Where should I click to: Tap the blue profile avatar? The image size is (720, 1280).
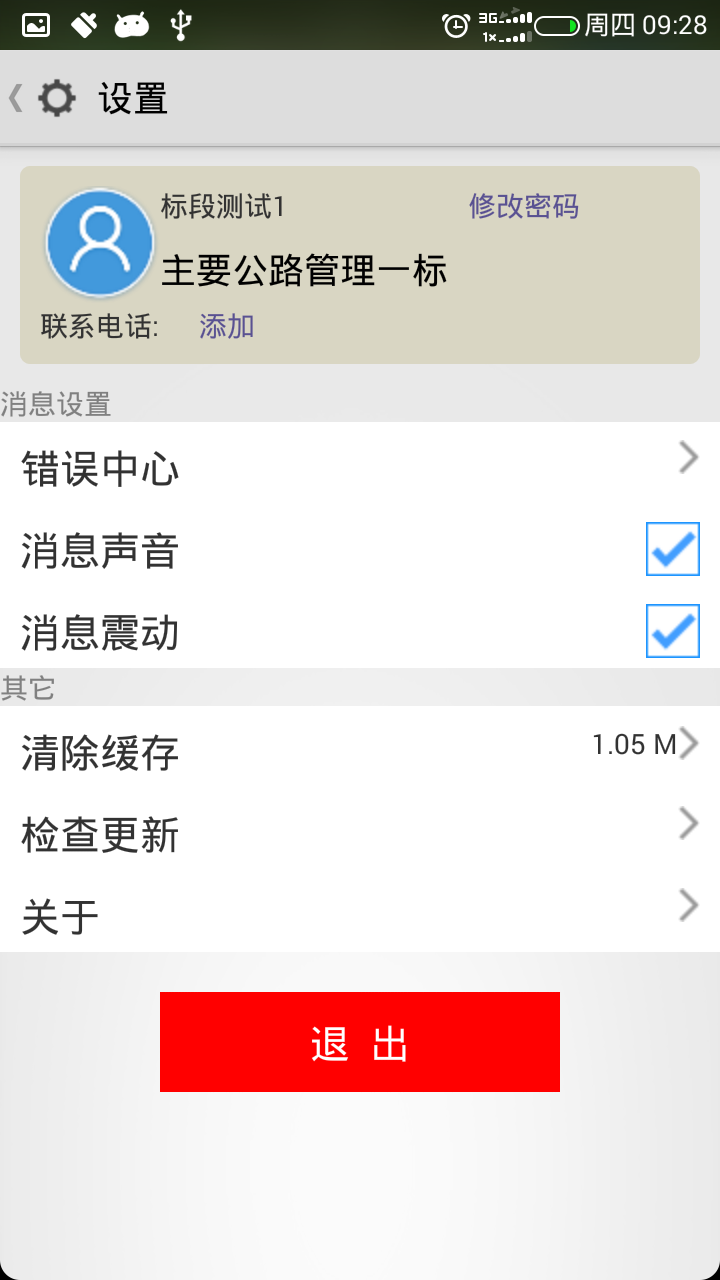pos(100,243)
